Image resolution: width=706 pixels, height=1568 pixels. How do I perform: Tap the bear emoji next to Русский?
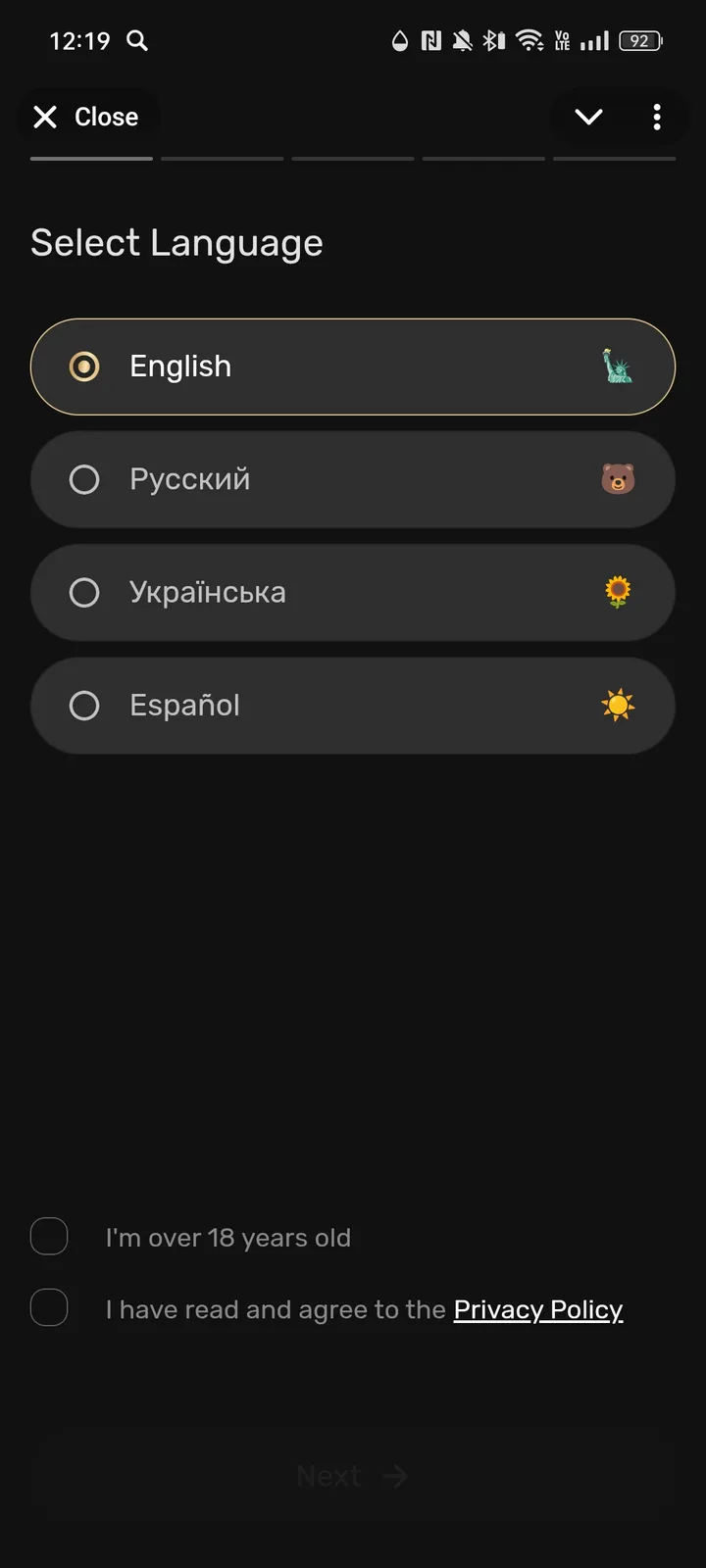pyautogui.click(x=617, y=478)
